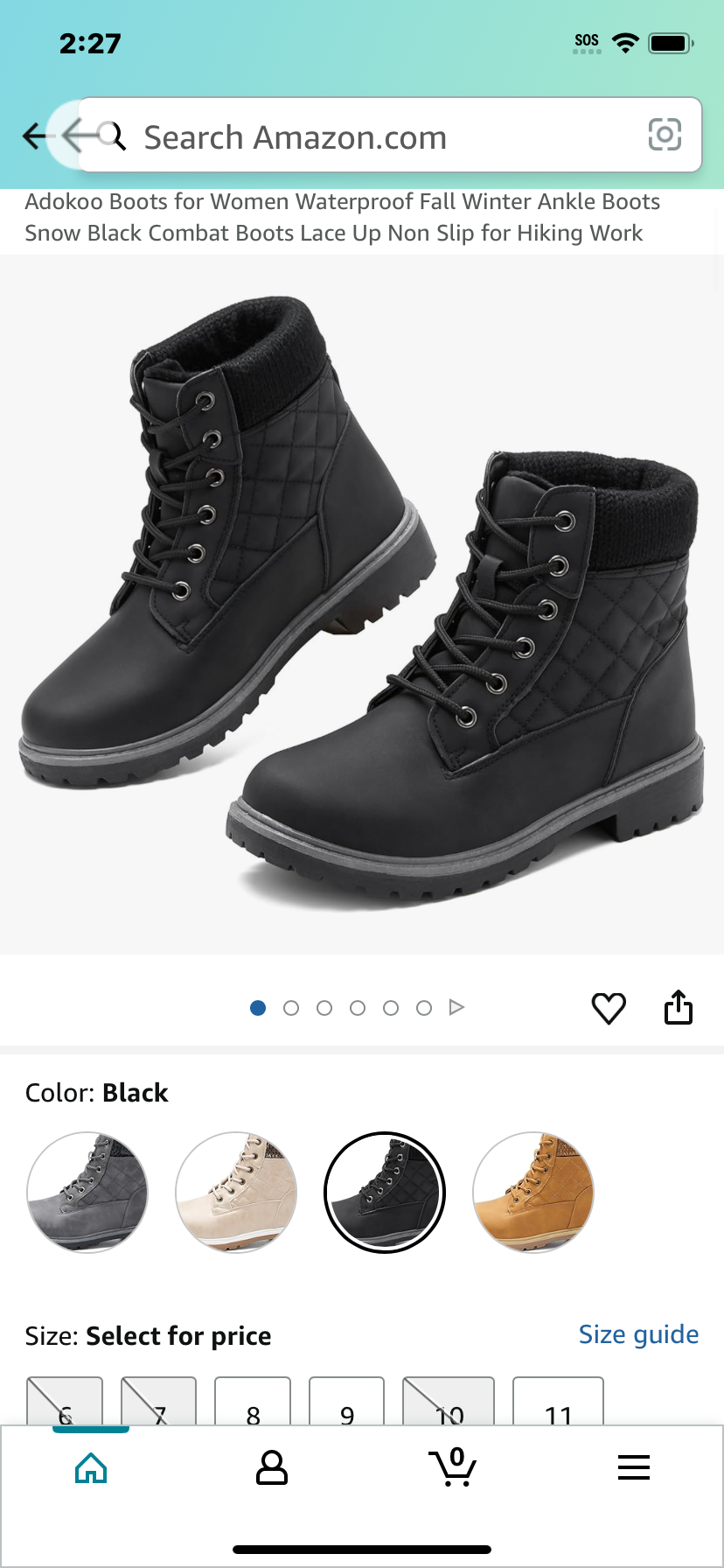
Task: Open the main boot product image
Action: tap(362, 605)
